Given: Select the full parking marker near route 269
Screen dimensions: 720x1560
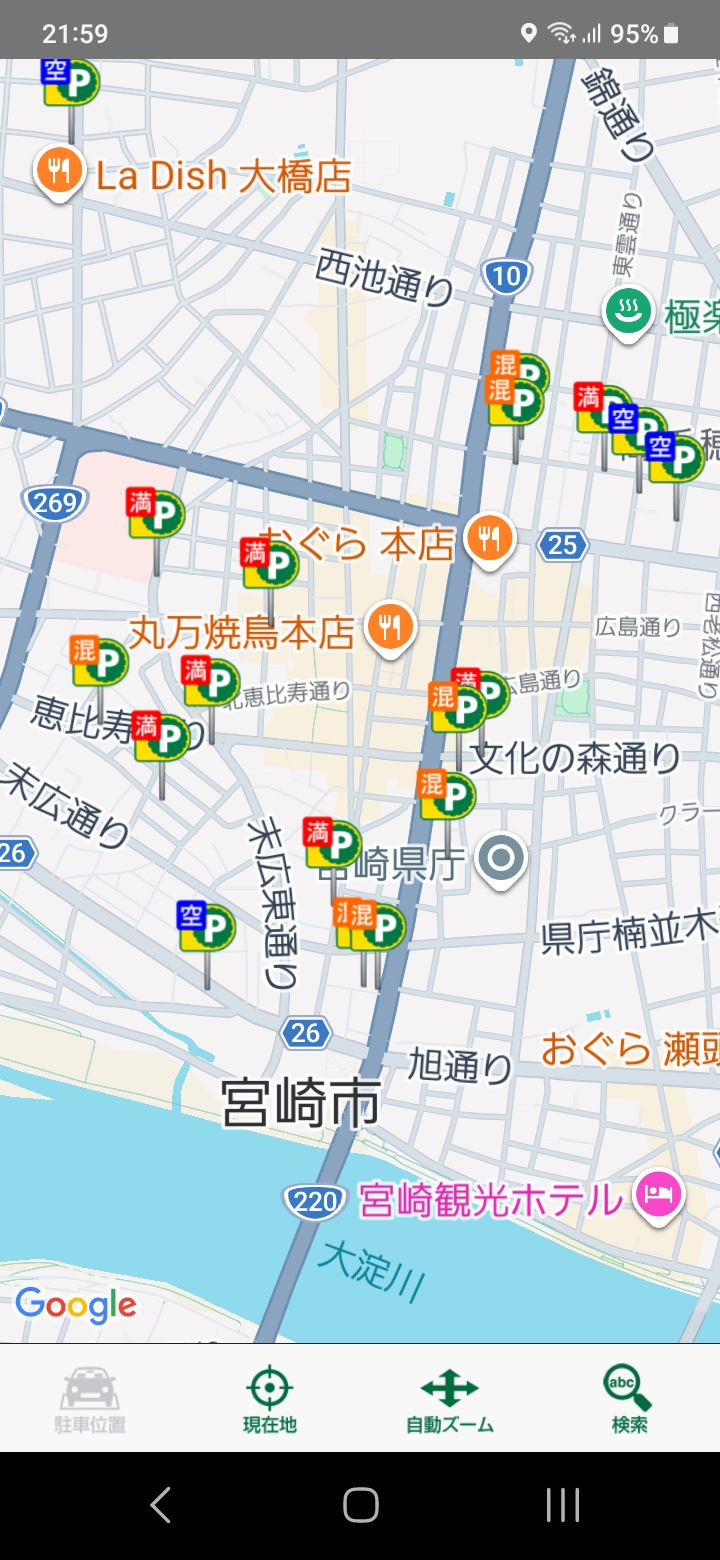Looking at the screenshot, I should 155,514.
